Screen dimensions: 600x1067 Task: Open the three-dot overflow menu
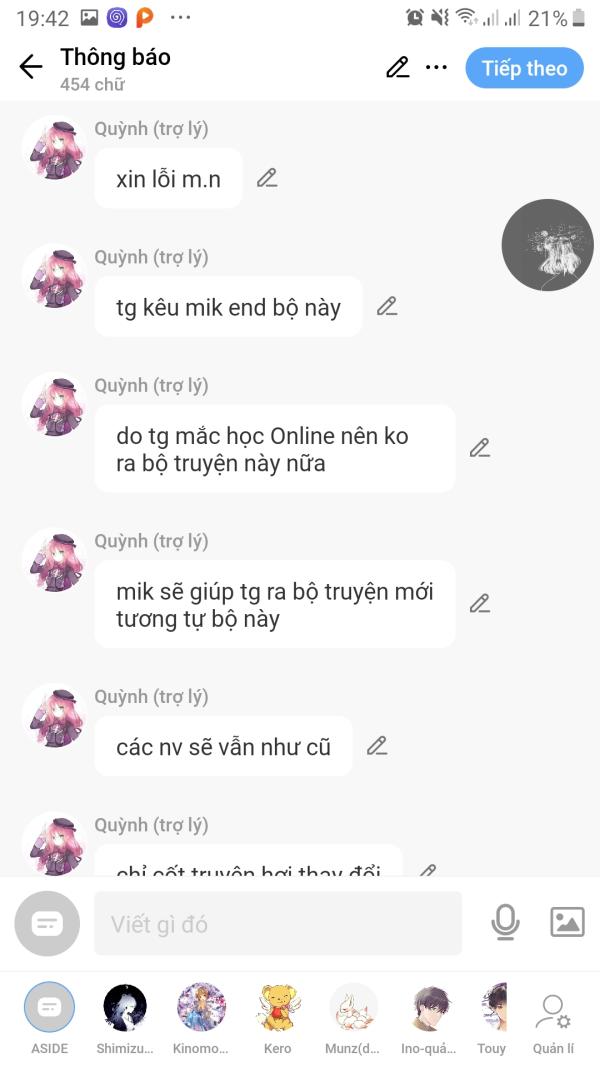pos(436,68)
